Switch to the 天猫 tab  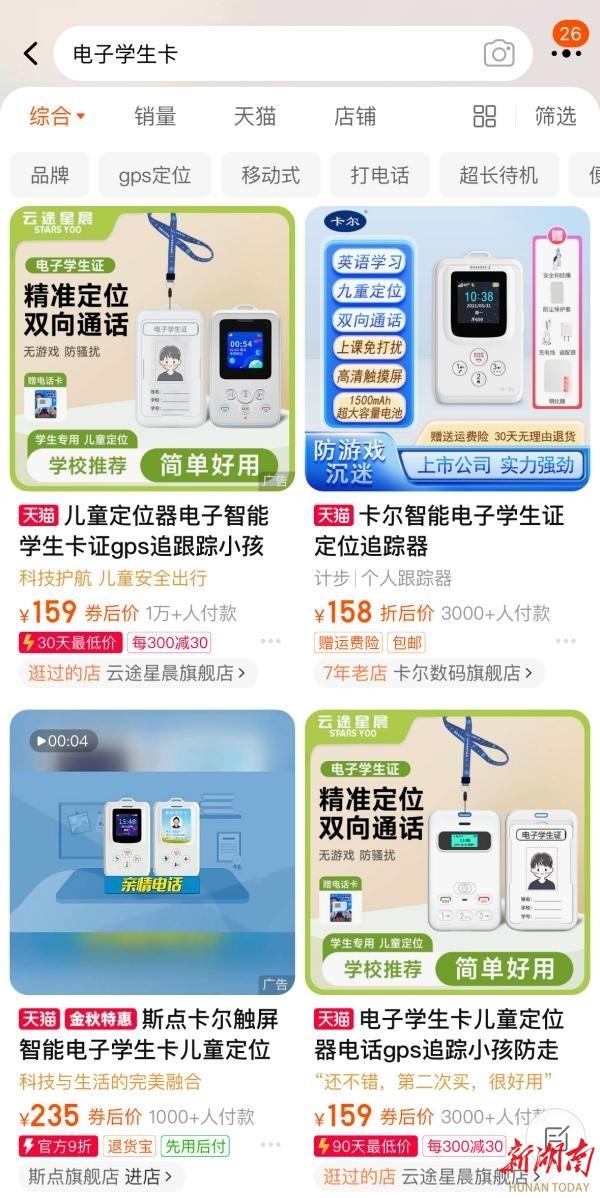(255, 116)
